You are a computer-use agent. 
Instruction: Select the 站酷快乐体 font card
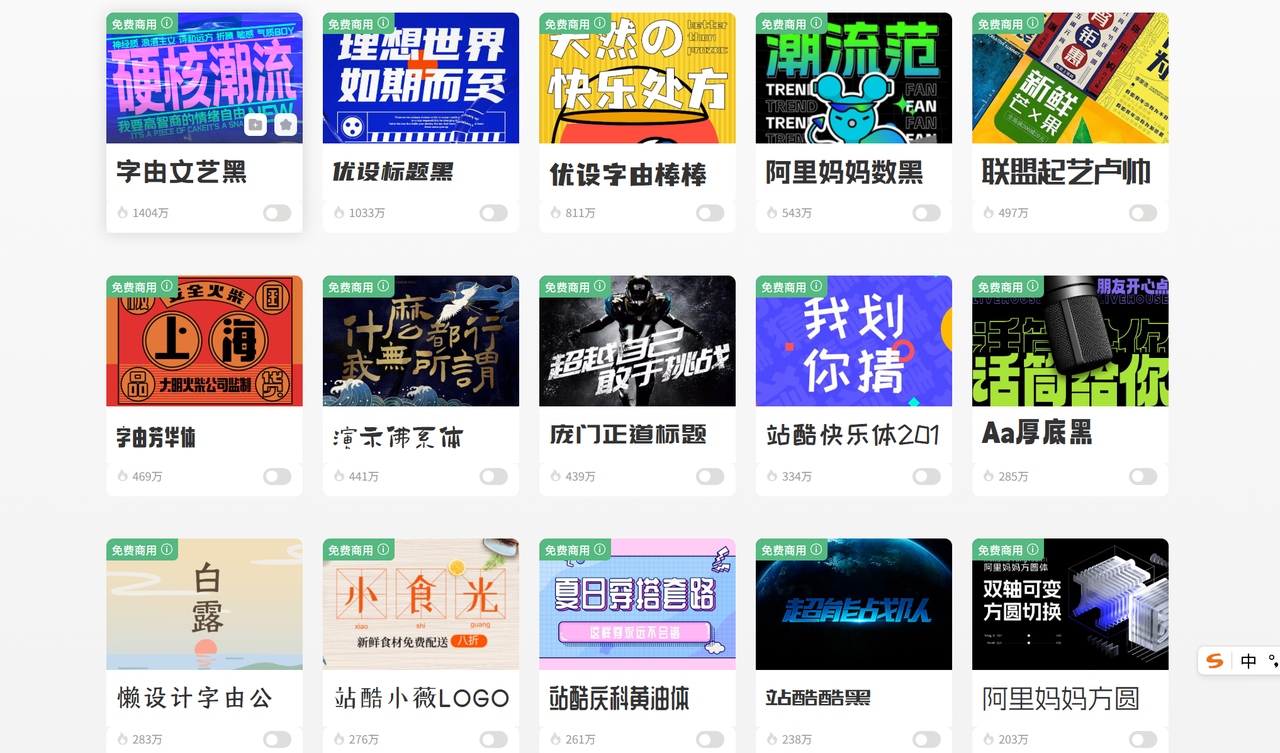[x=853, y=435]
